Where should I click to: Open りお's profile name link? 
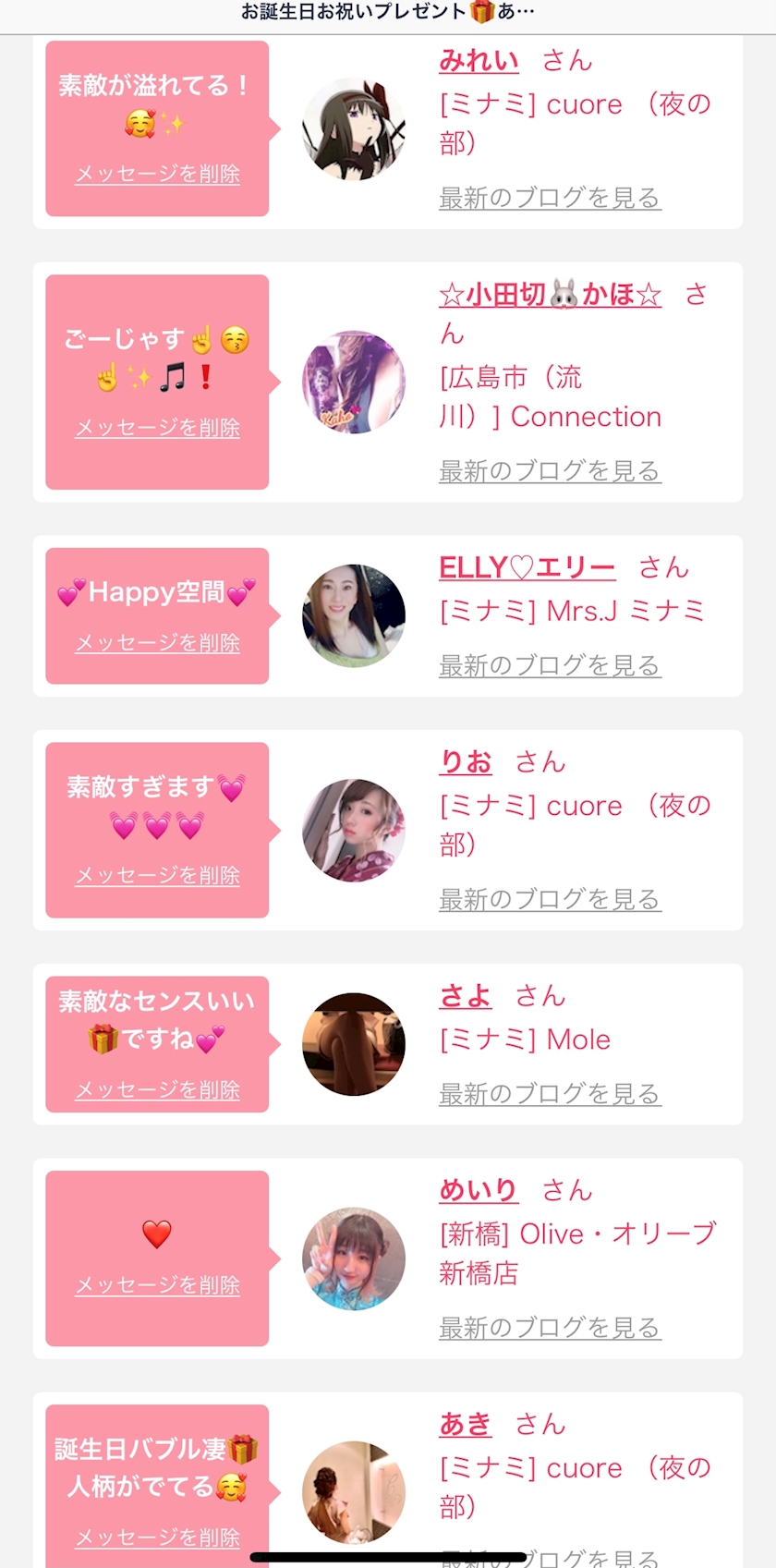tap(466, 762)
